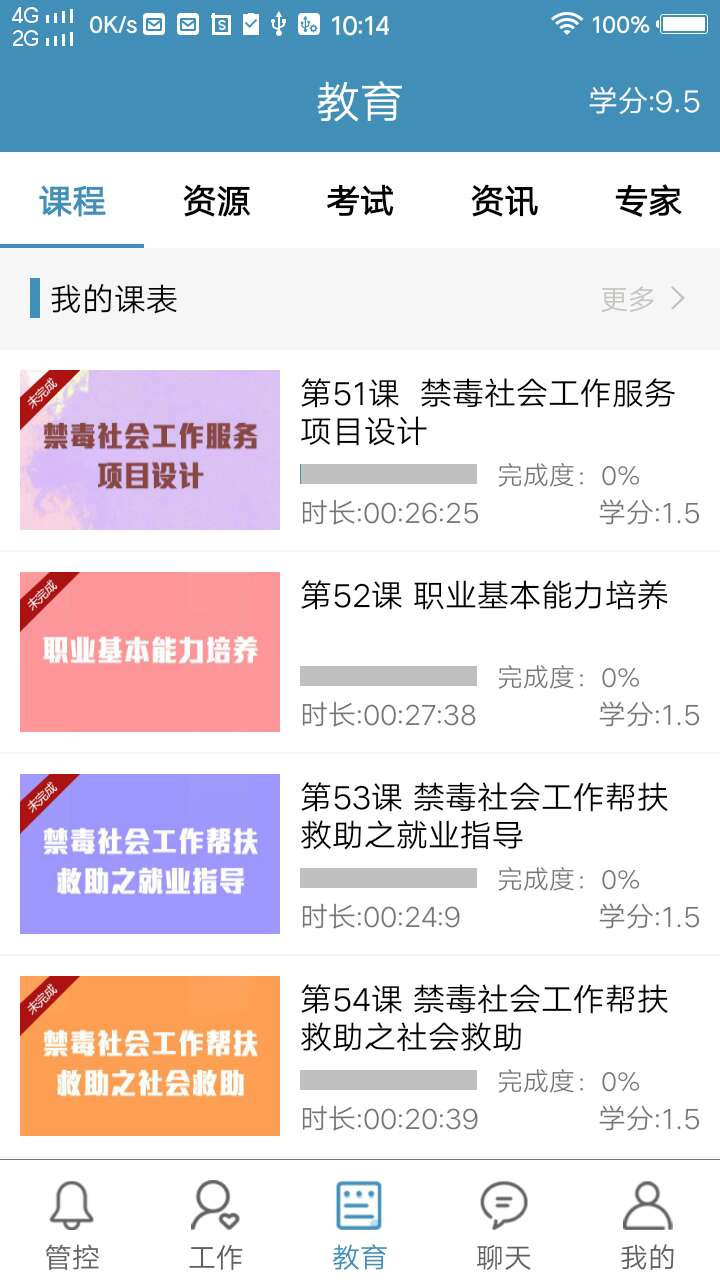Open 第54课 via its orange thumbnail

point(149,1056)
